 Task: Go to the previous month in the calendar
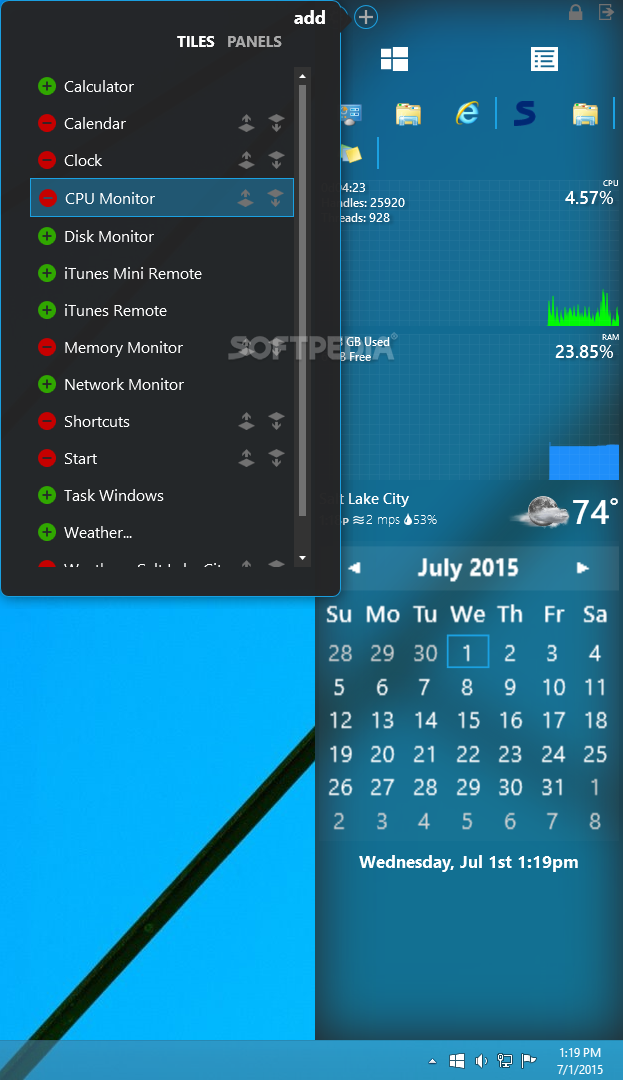point(354,568)
